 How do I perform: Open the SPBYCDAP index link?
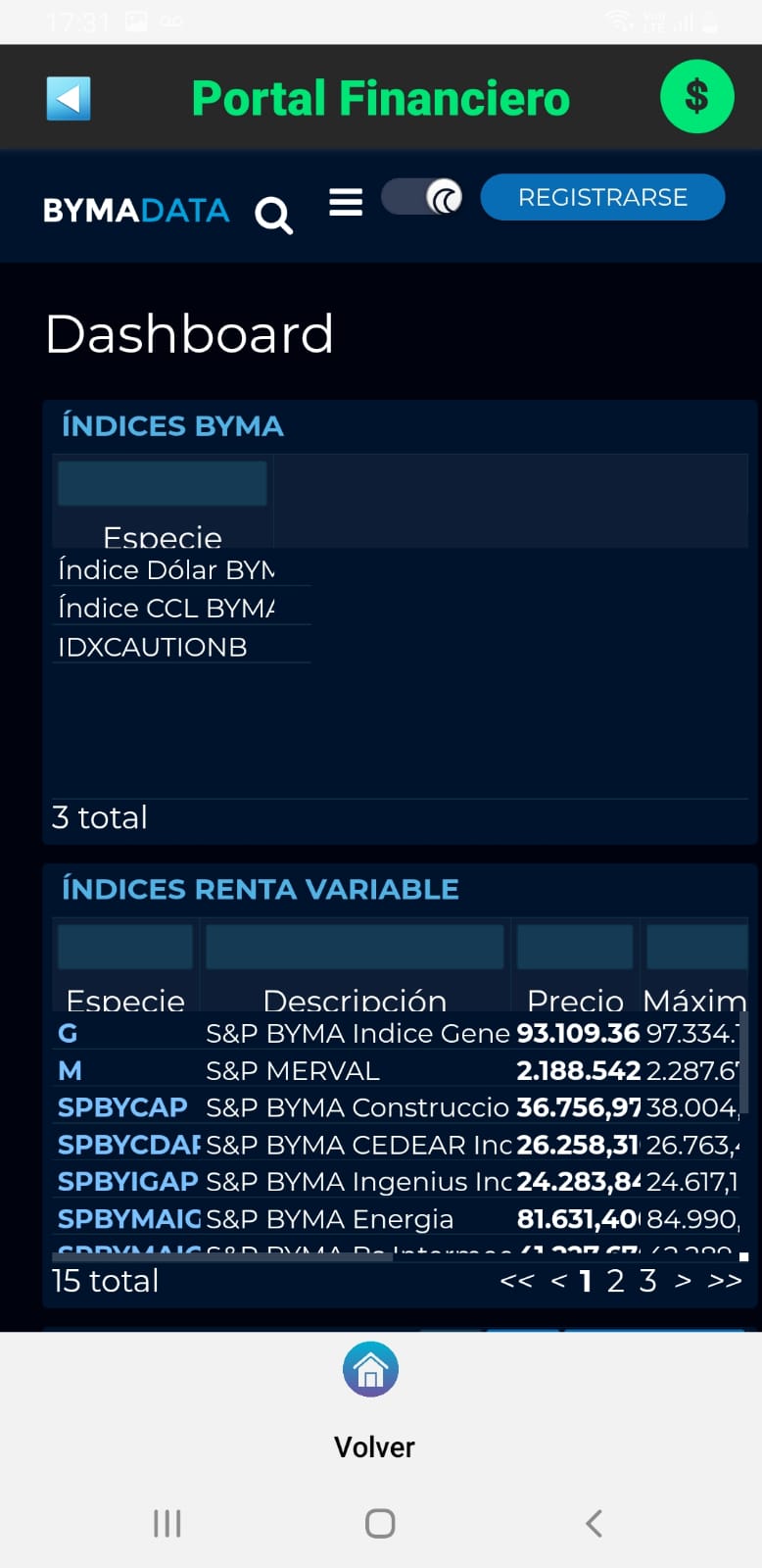(128, 1145)
